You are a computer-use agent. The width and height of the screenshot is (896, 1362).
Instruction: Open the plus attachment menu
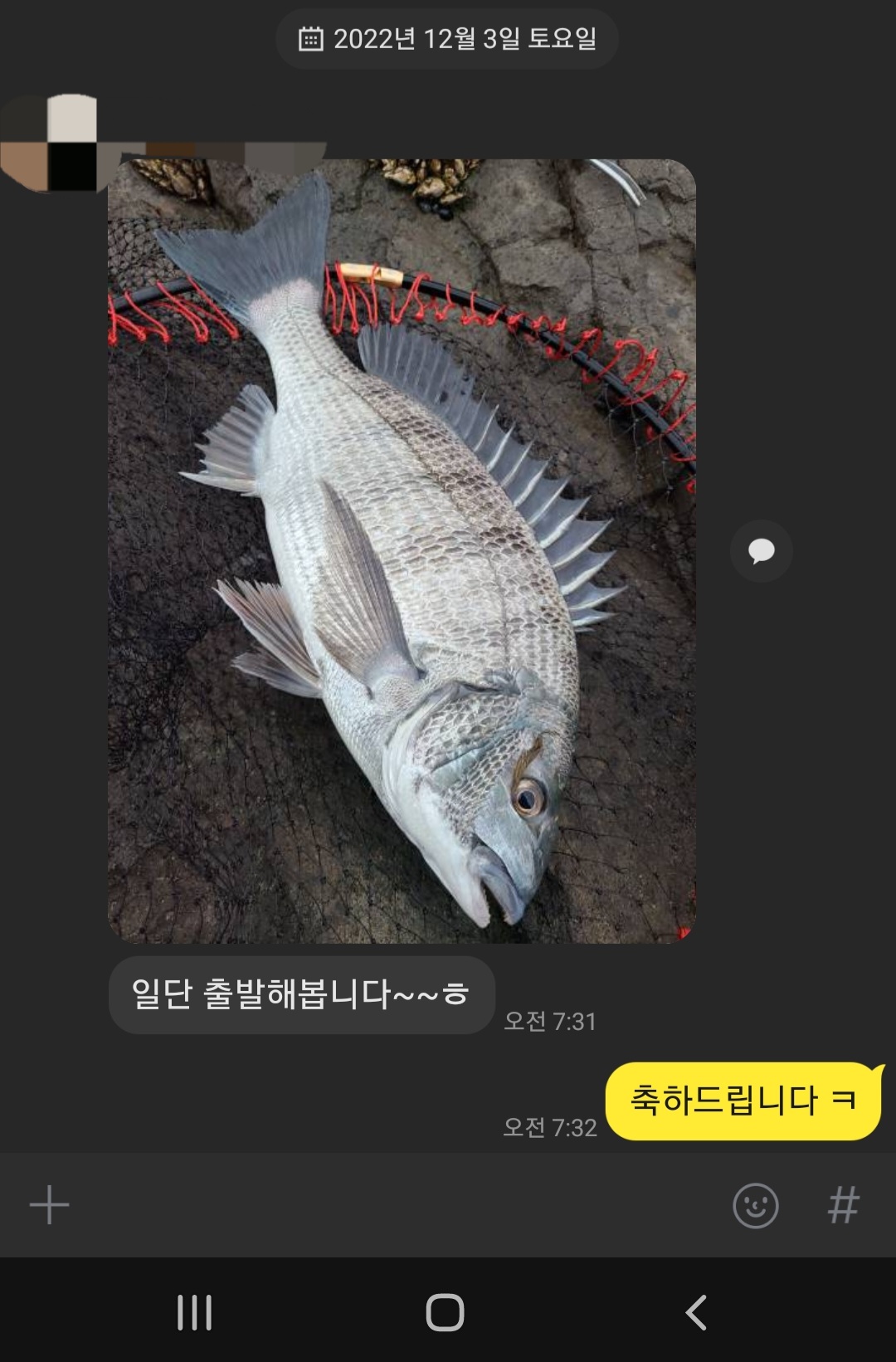point(50,1205)
